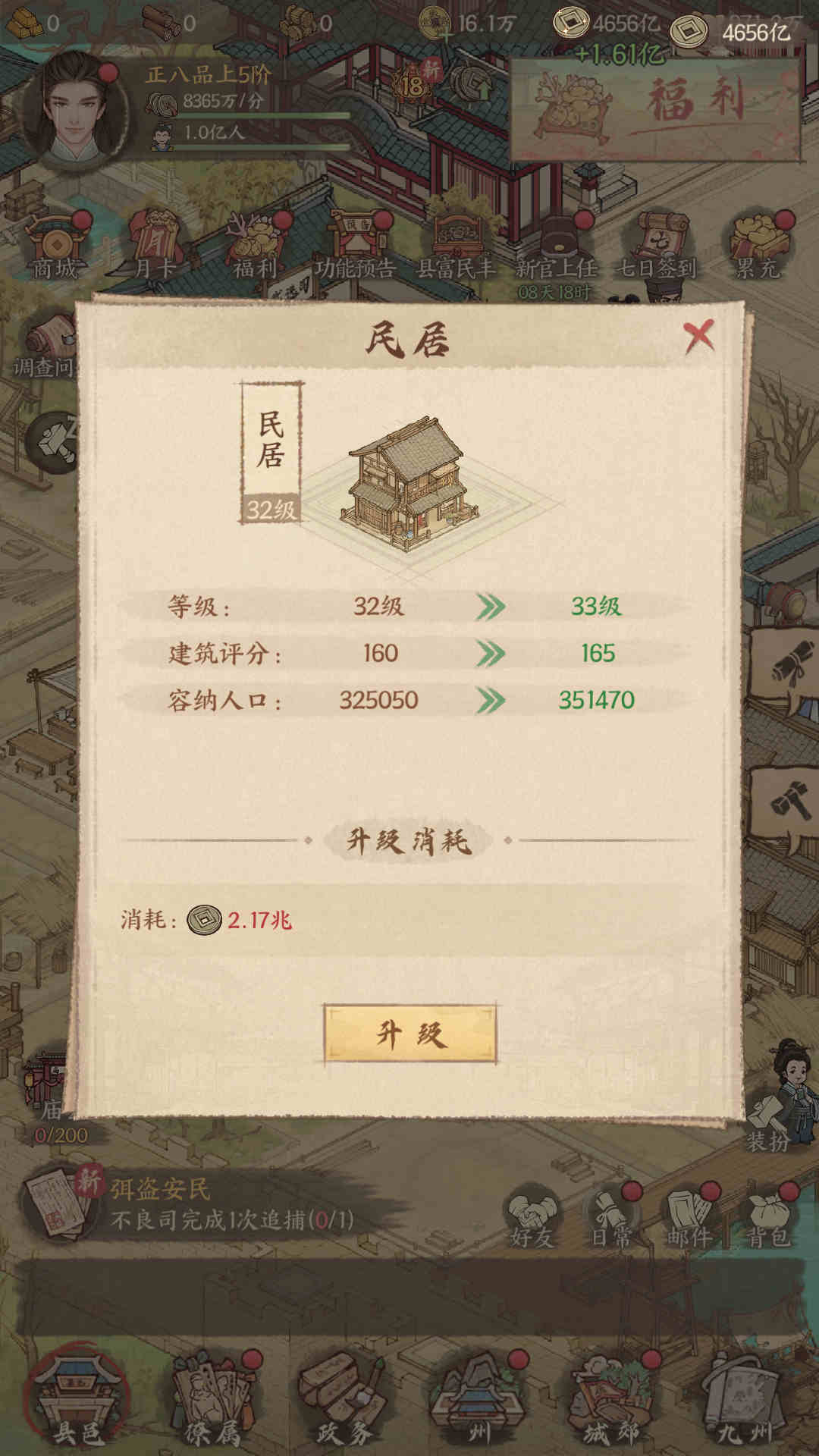Open the 弭盗安民 quest entry
The height and width of the screenshot is (1456, 819).
(190, 1204)
